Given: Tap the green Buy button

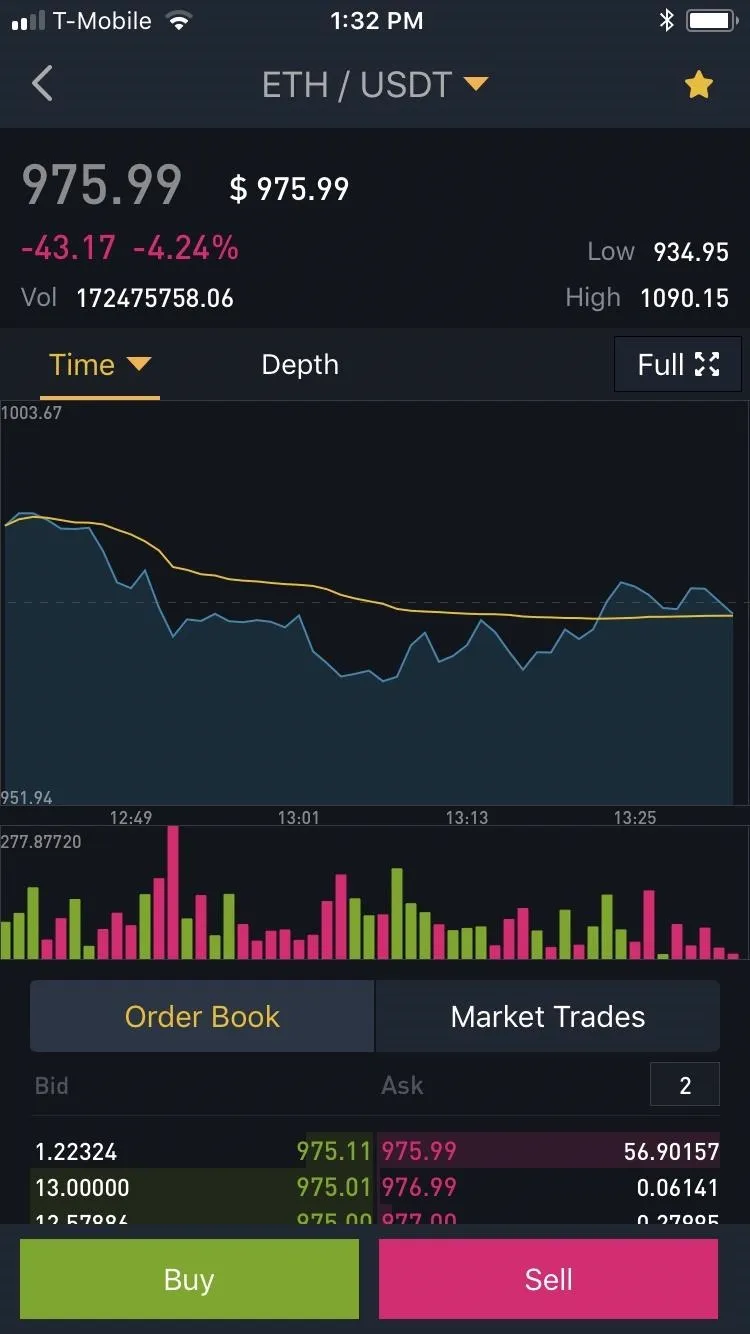Looking at the screenshot, I should coord(189,1279).
